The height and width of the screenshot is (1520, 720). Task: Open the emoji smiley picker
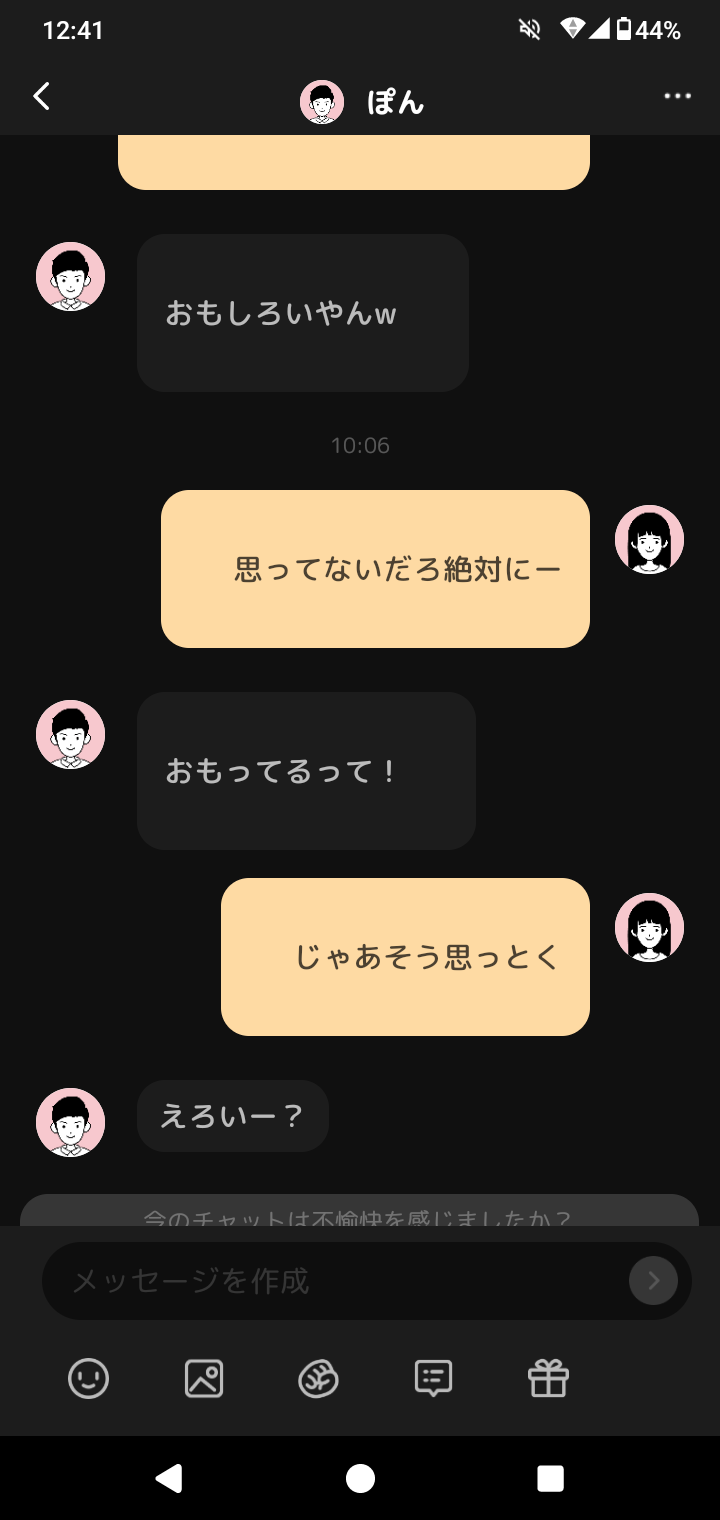point(88,1379)
